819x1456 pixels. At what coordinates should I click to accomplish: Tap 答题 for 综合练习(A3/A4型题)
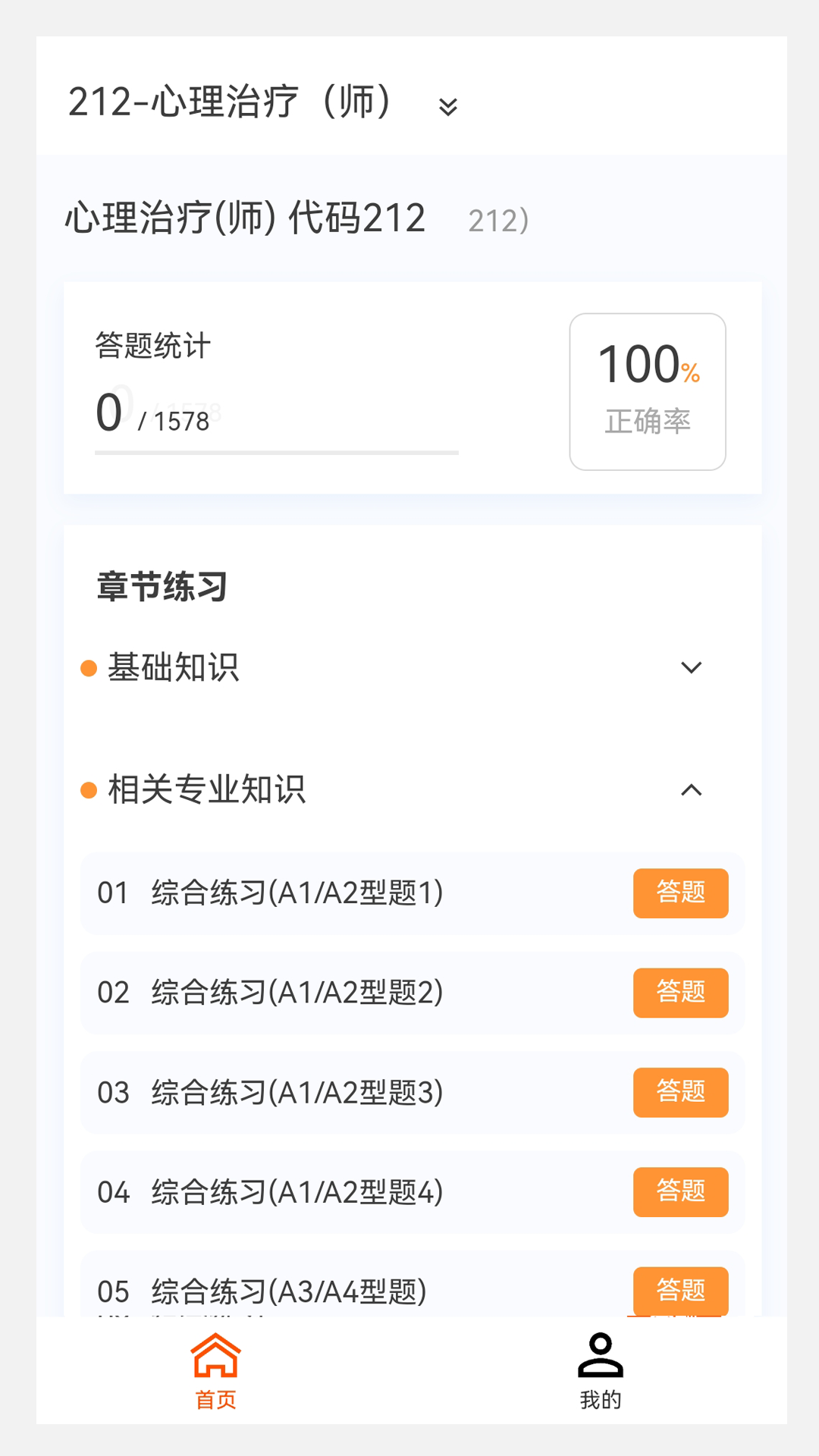click(680, 1291)
